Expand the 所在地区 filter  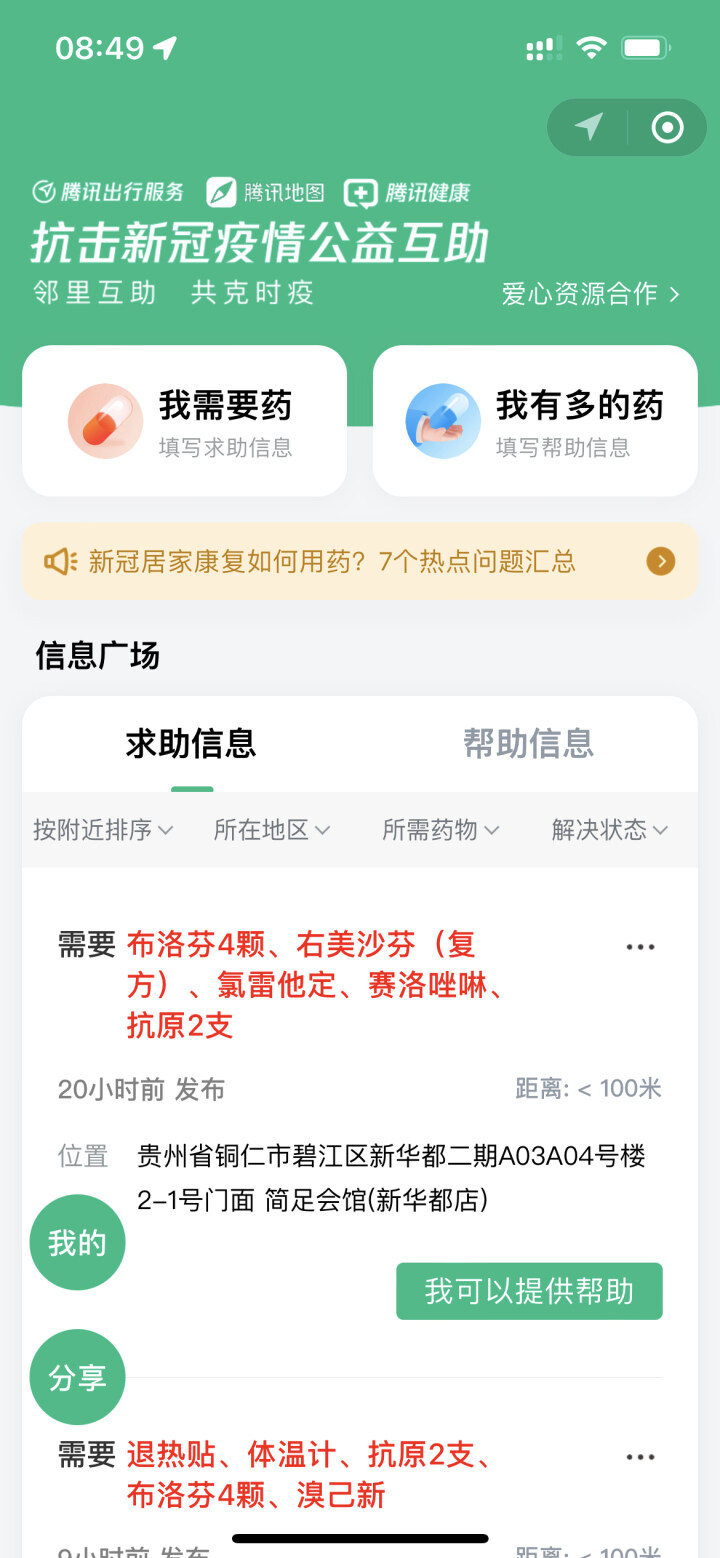[x=271, y=830]
